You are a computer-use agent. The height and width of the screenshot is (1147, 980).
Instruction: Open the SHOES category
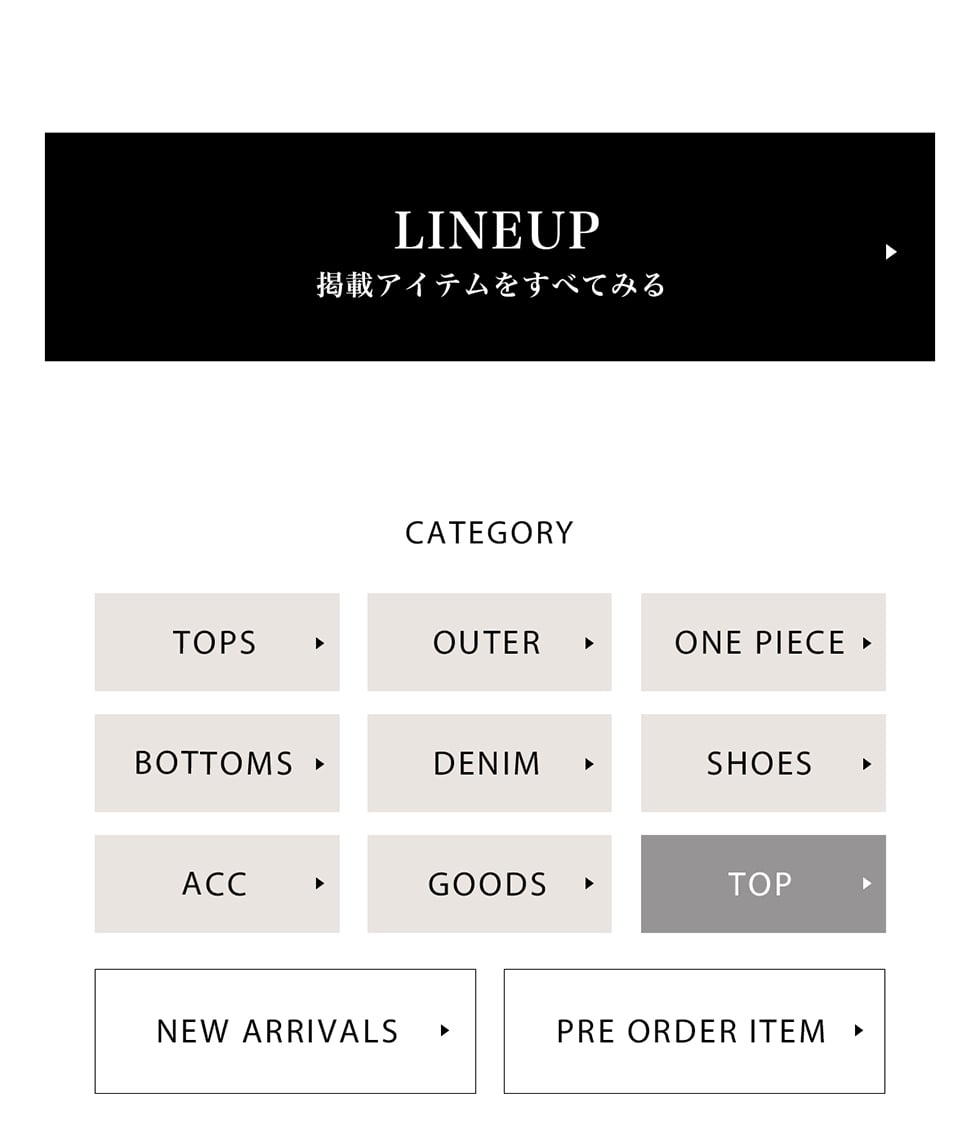(x=763, y=763)
